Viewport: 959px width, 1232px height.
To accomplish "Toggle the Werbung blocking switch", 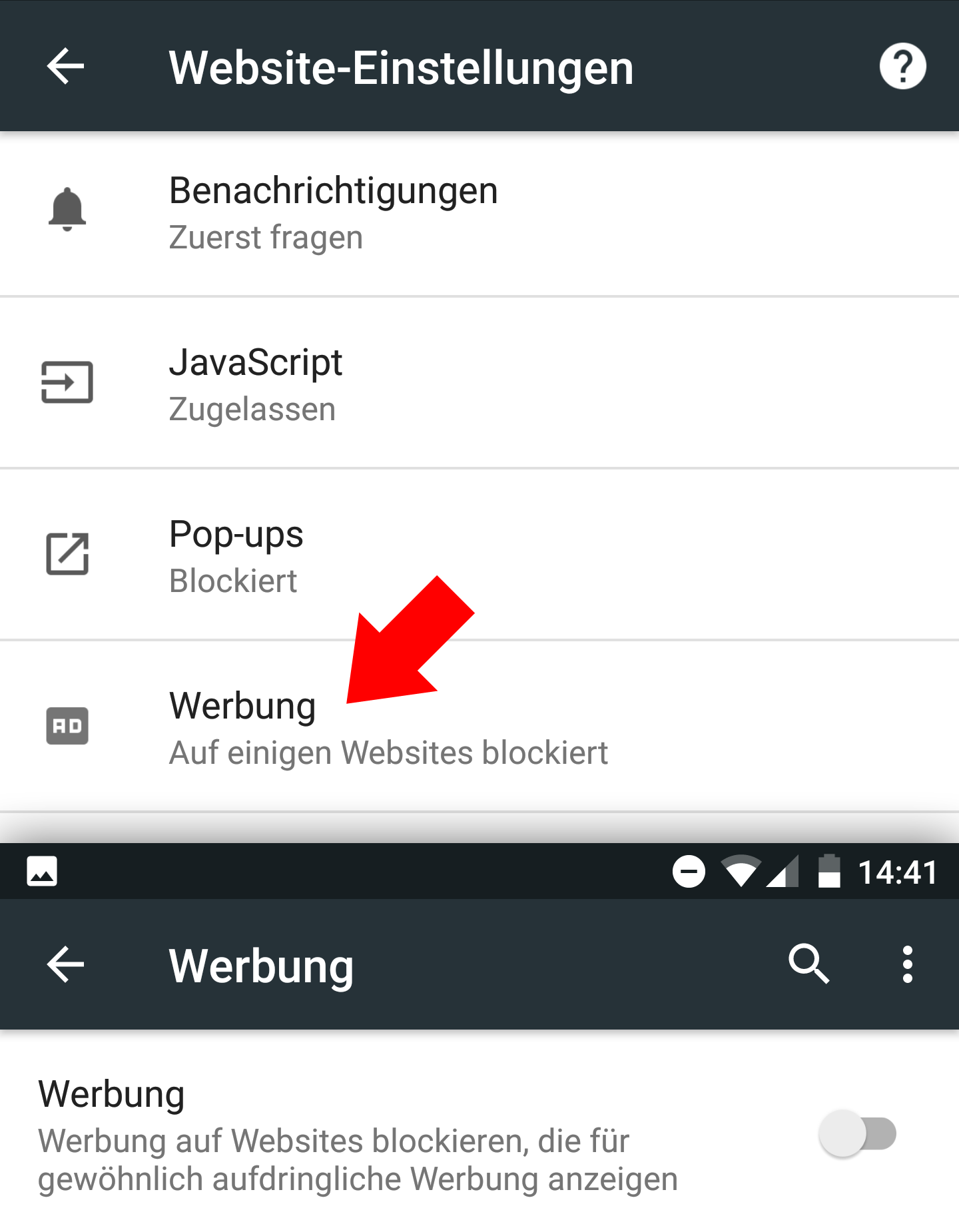I will click(x=858, y=1133).
